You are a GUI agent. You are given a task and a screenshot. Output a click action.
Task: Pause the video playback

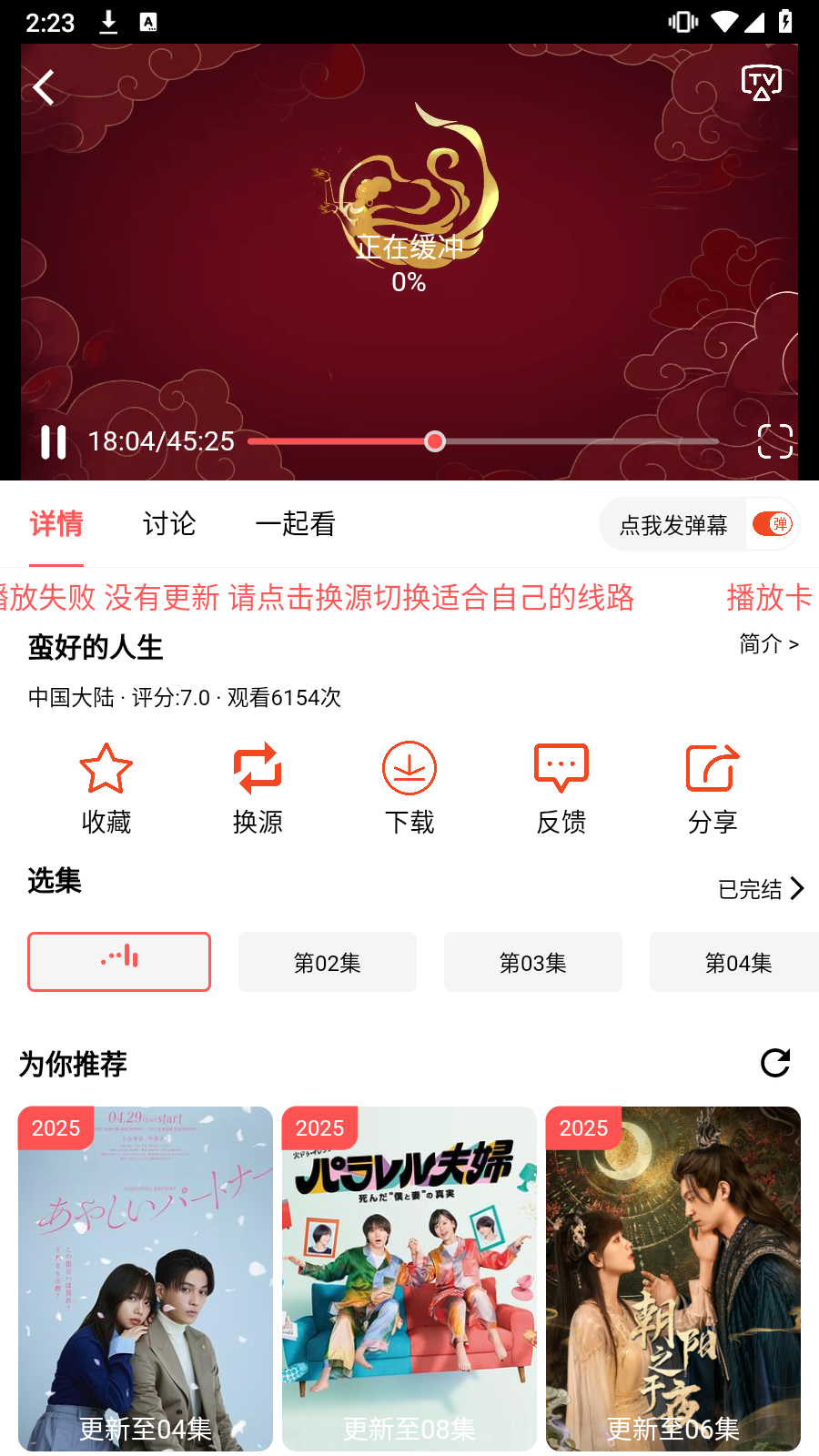tap(54, 442)
